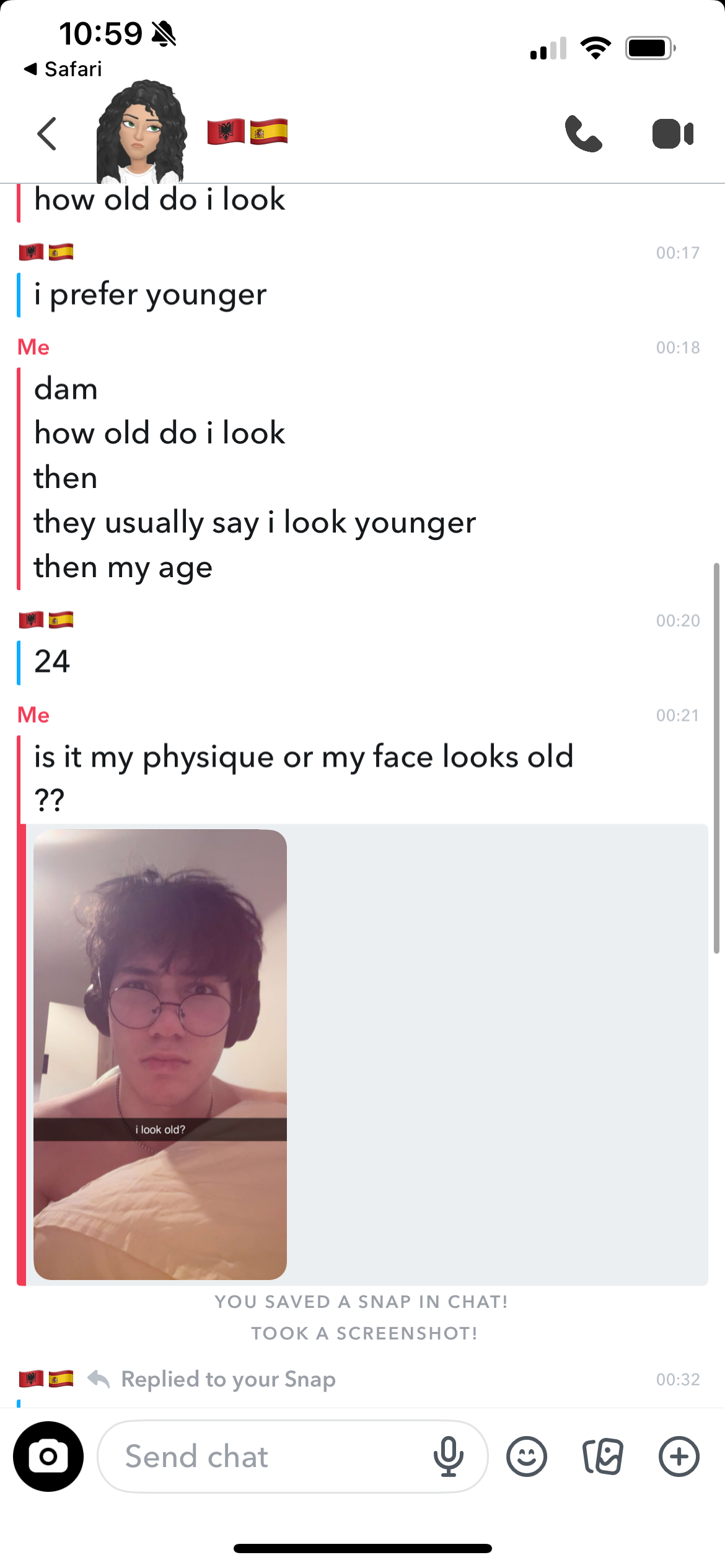
Task: Open the photo gallery picker
Action: coord(602,1456)
